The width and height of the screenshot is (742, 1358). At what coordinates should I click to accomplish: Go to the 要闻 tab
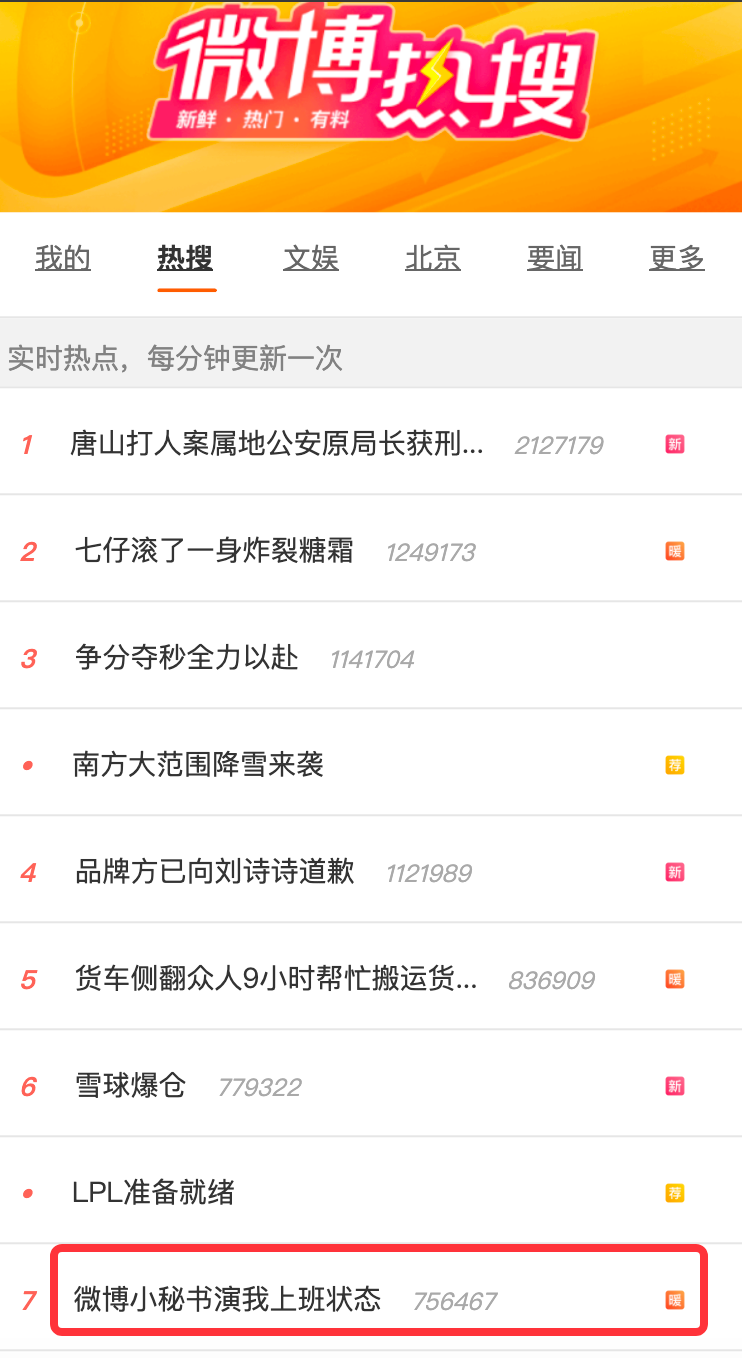click(x=555, y=259)
